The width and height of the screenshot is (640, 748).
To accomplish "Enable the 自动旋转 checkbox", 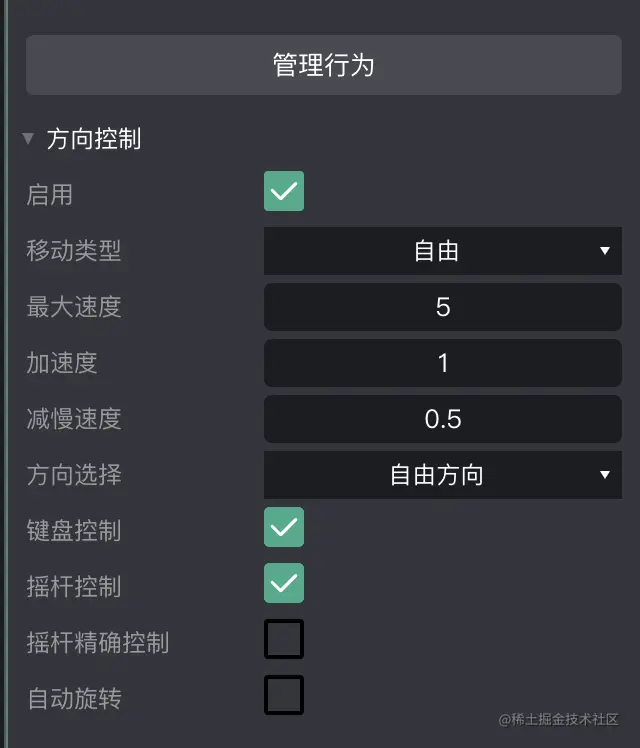I will tap(284, 695).
